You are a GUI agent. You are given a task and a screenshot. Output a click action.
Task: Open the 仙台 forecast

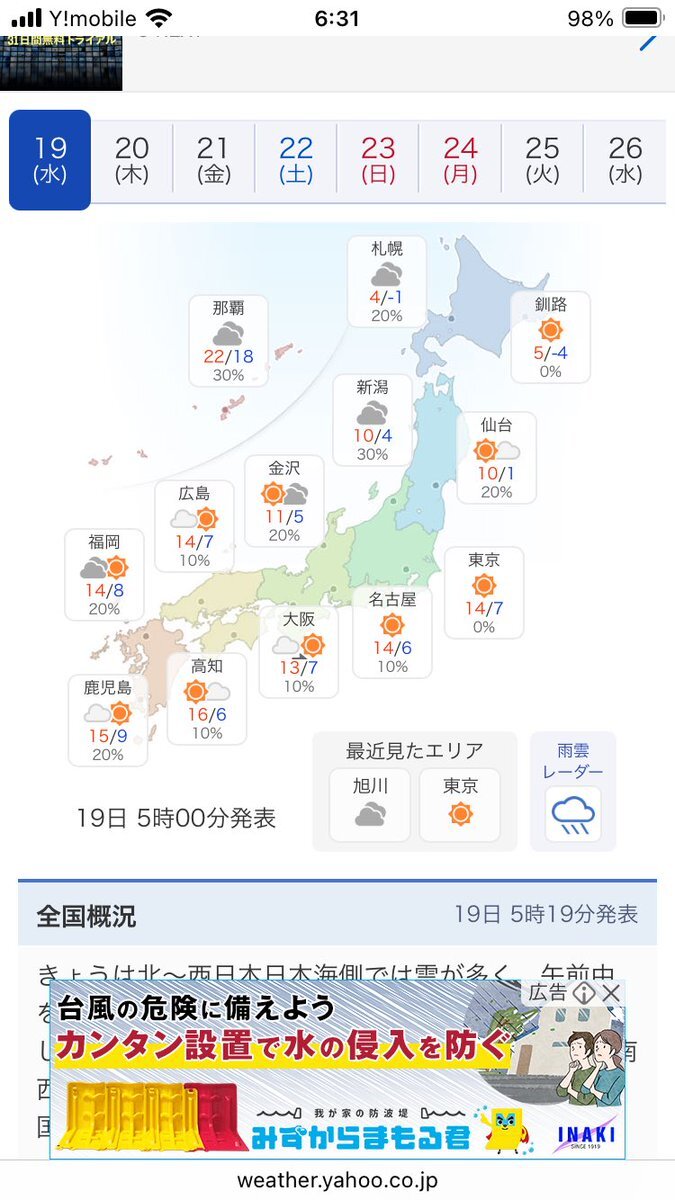pos(497,457)
